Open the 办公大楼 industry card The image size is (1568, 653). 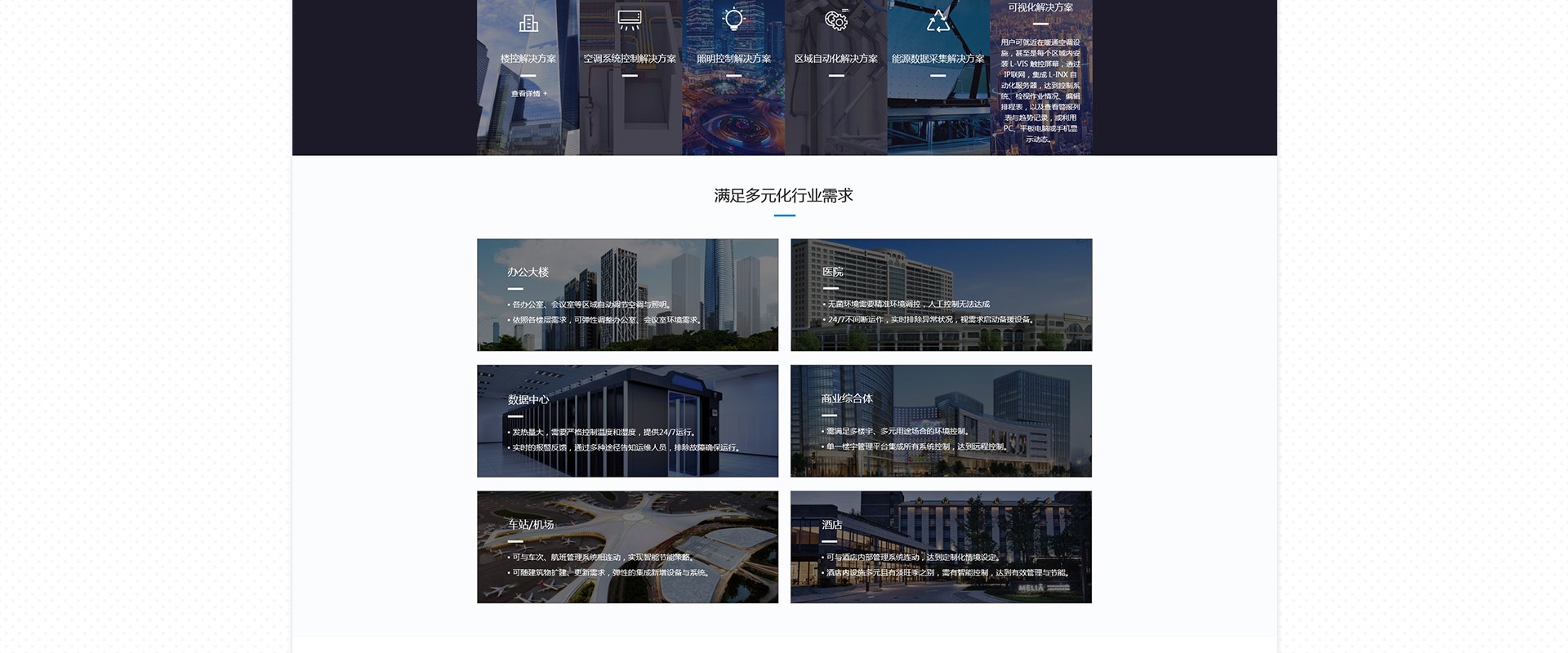[627, 295]
